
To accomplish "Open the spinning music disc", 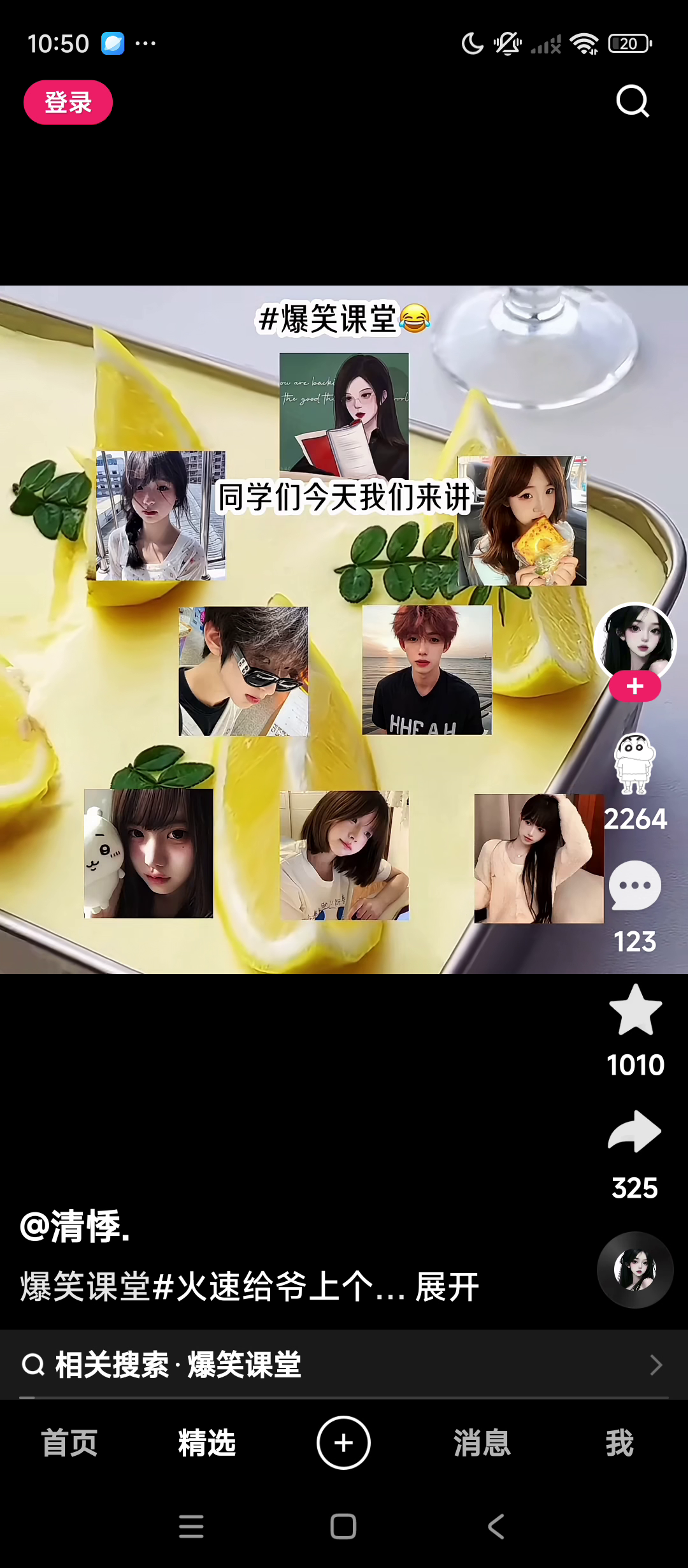I will coord(634,1270).
